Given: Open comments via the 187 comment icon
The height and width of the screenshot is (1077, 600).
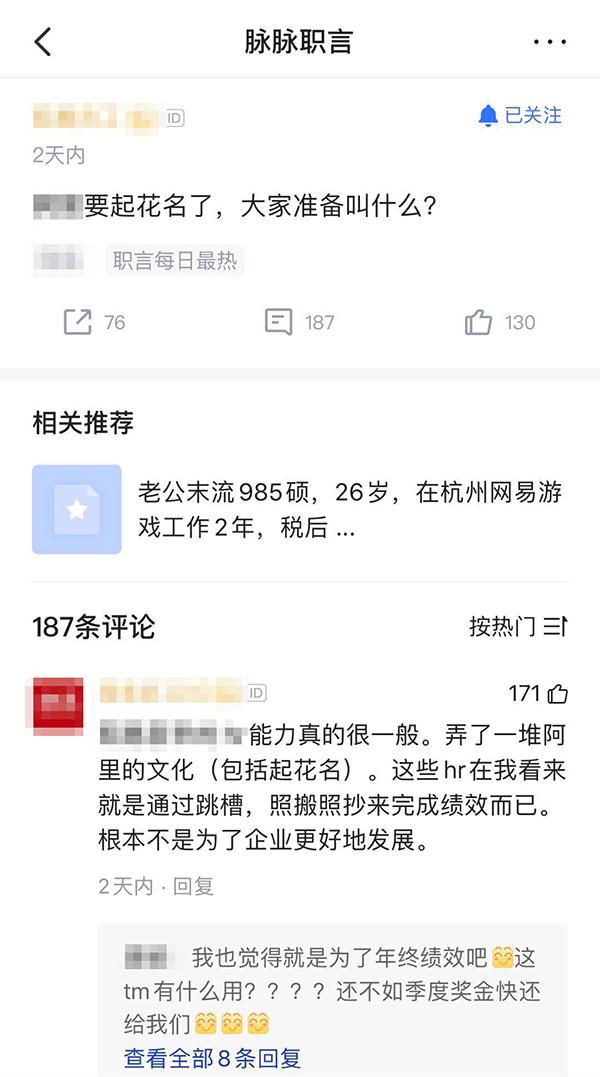Looking at the screenshot, I should pos(299,322).
